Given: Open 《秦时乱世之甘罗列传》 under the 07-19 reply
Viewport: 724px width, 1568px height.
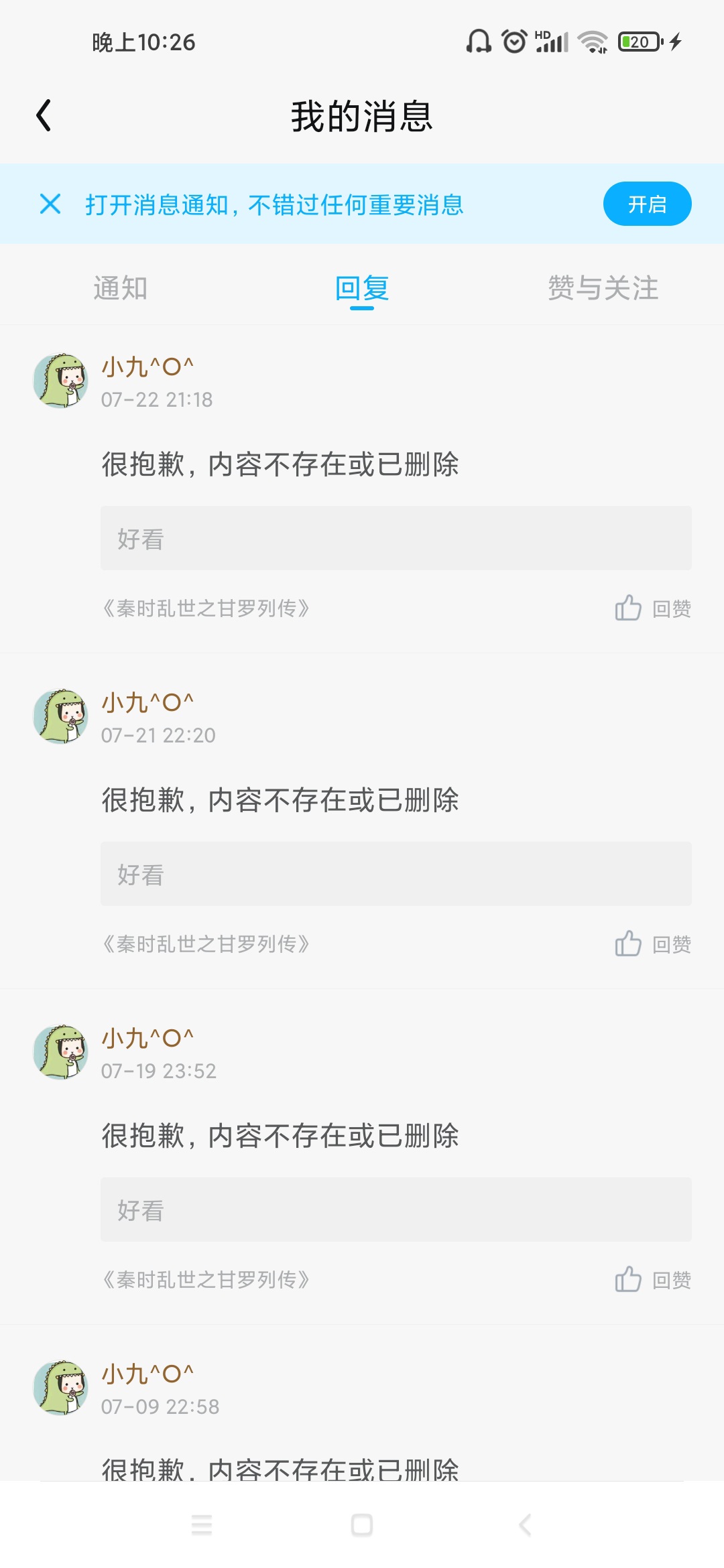Looking at the screenshot, I should click(x=205, y=1280).
